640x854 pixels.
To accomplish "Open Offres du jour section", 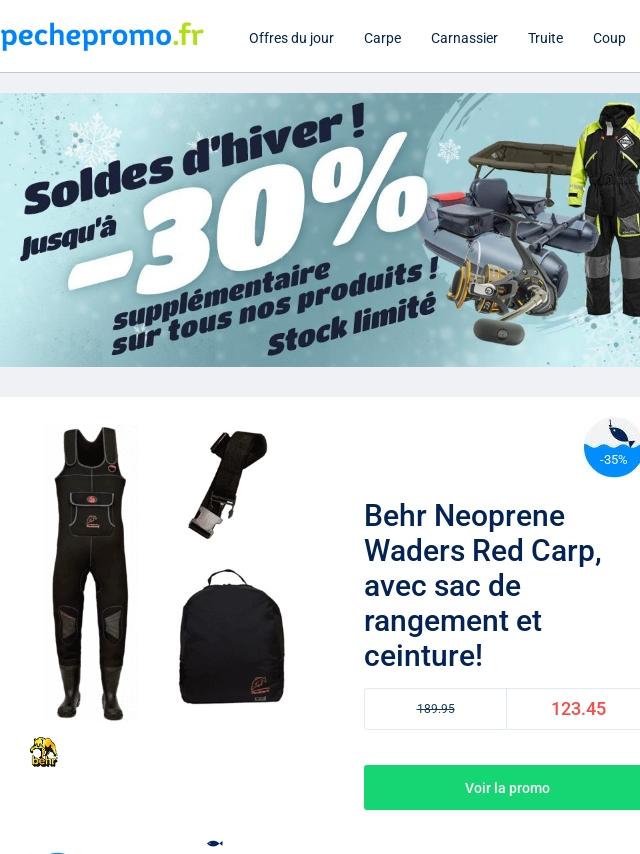I will (291, 38).
